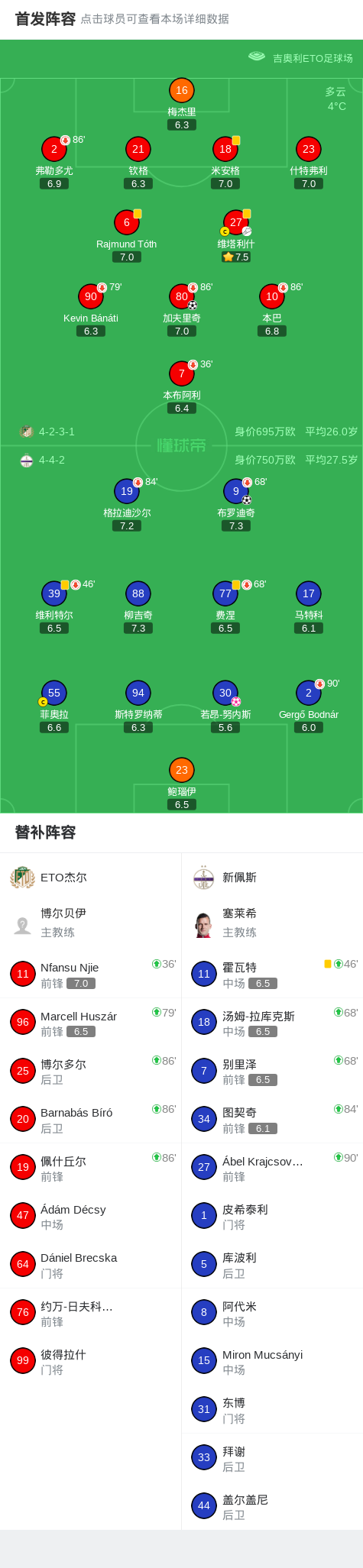View 加夫里奇 number 80 match data
Image resolution: width=363 pixels, height=1568 pixels.
[182, 310]
